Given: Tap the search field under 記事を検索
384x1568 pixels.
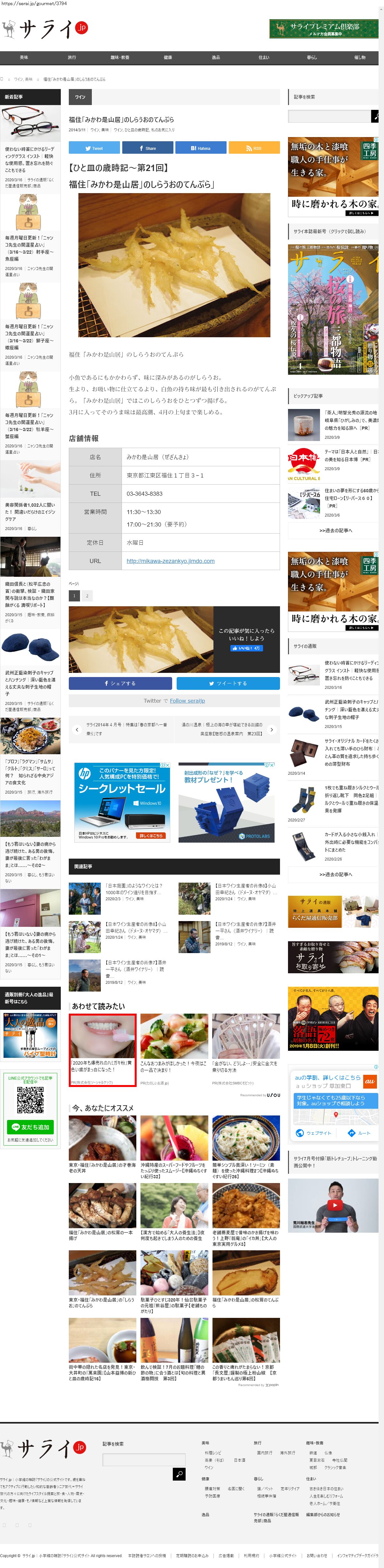Looking at the screenshot, I should point(329,116).
